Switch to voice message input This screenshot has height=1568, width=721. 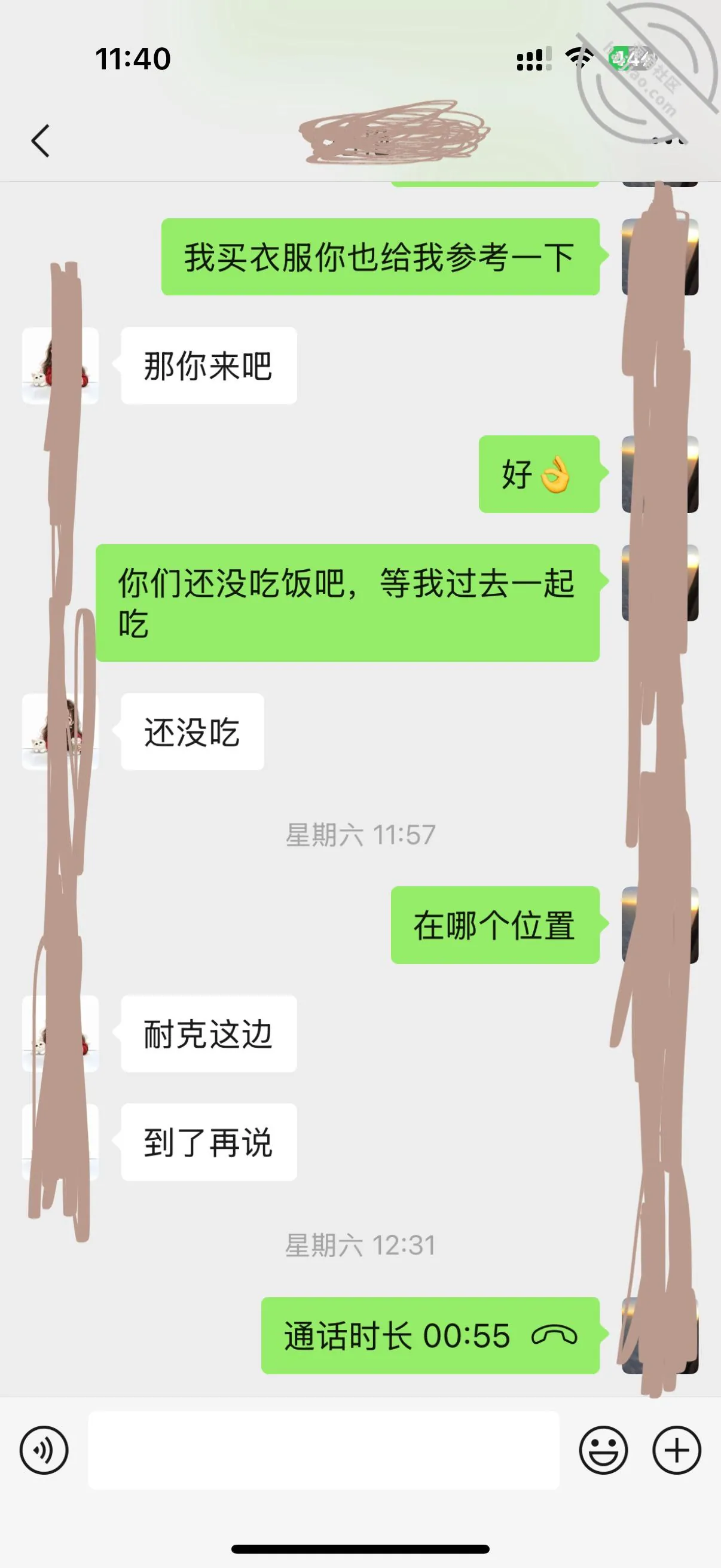[44, 1450]
